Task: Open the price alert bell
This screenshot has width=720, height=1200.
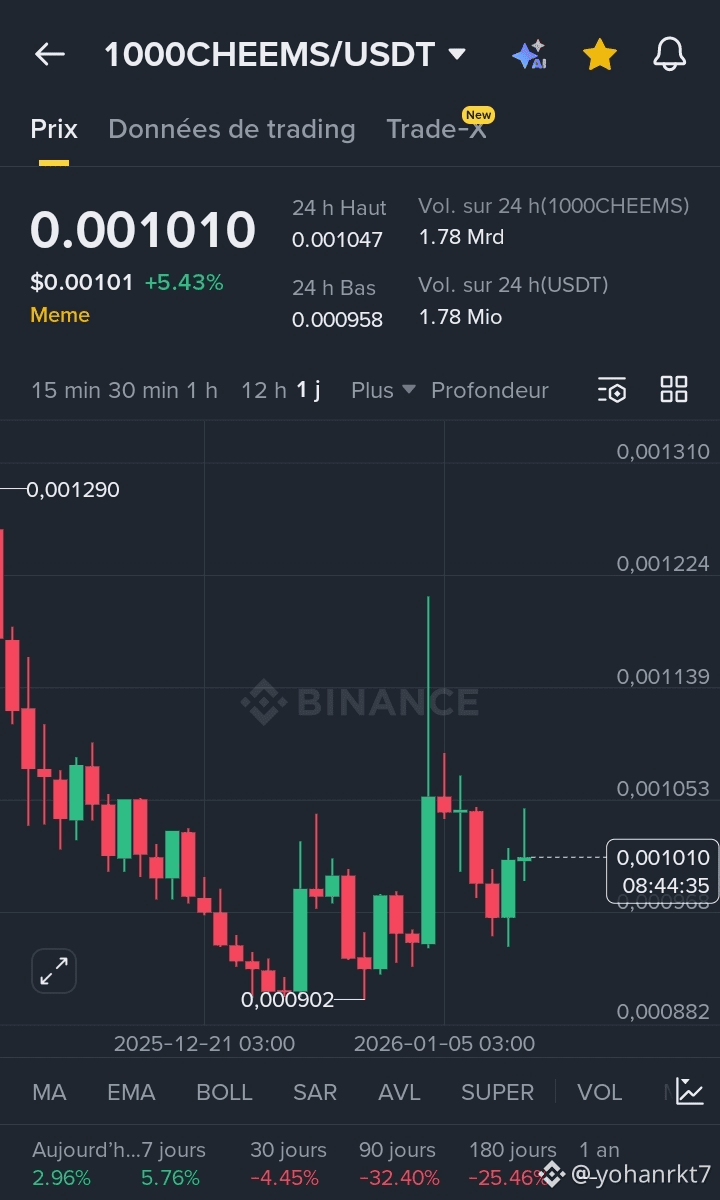Action: point(669,55)
